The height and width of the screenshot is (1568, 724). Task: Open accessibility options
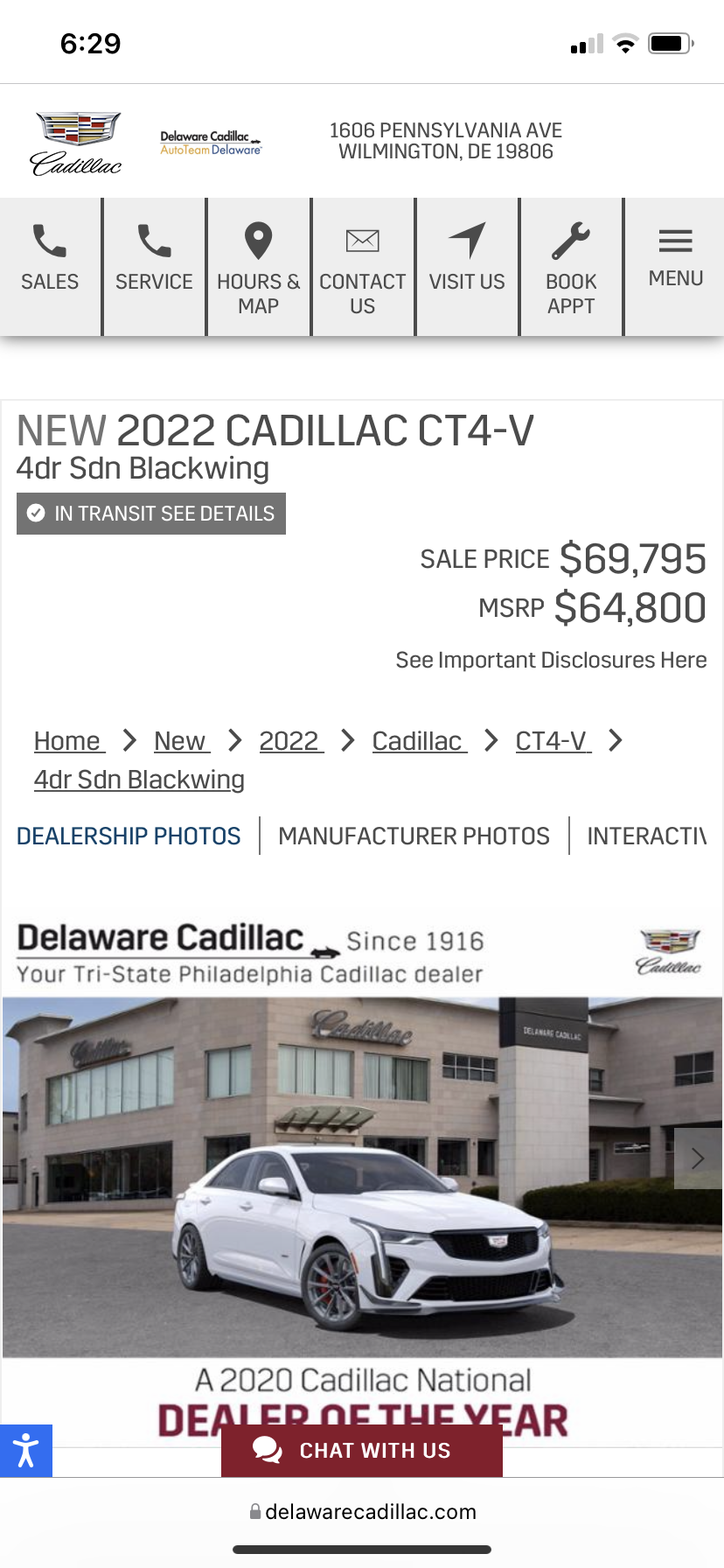[26, 1451]
